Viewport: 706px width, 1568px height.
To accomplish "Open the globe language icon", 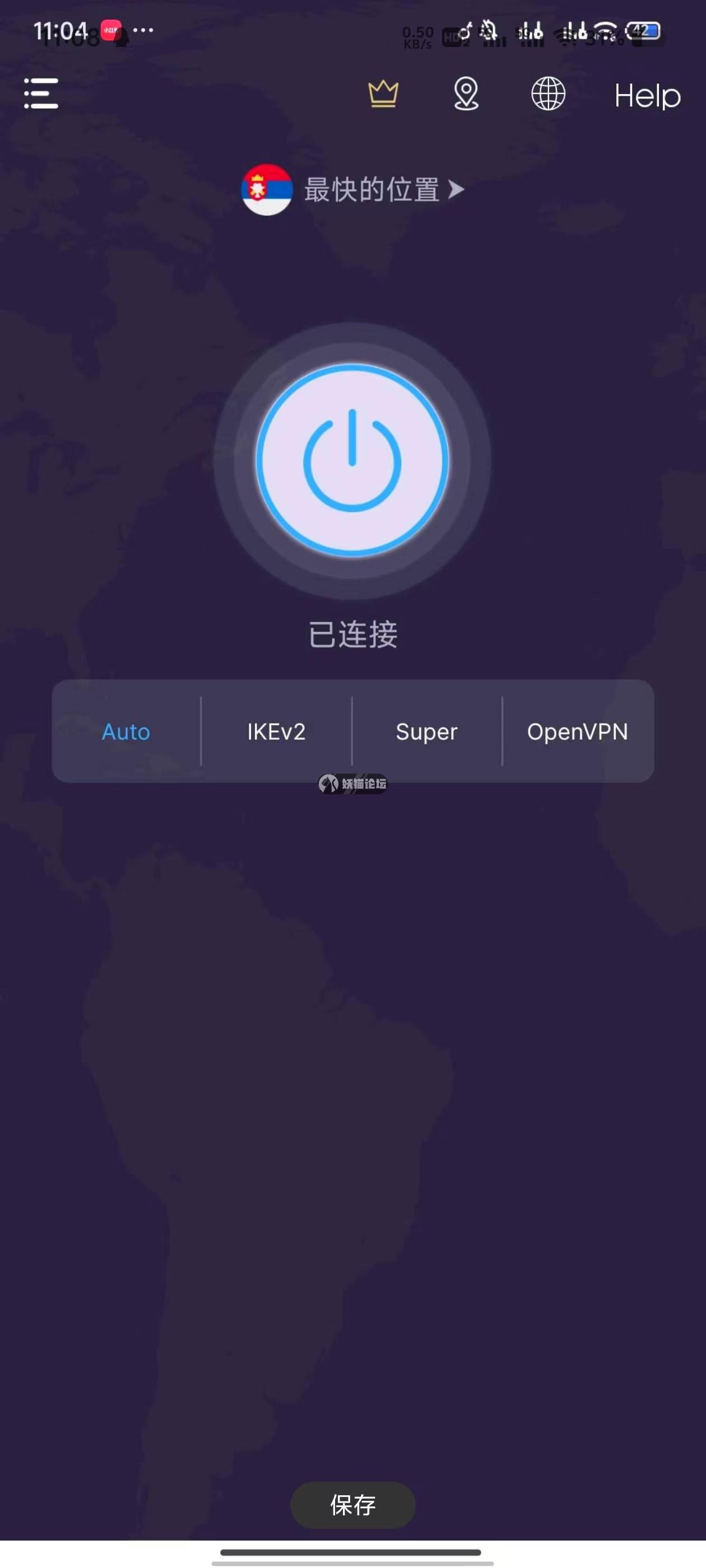I will [547, 94].
